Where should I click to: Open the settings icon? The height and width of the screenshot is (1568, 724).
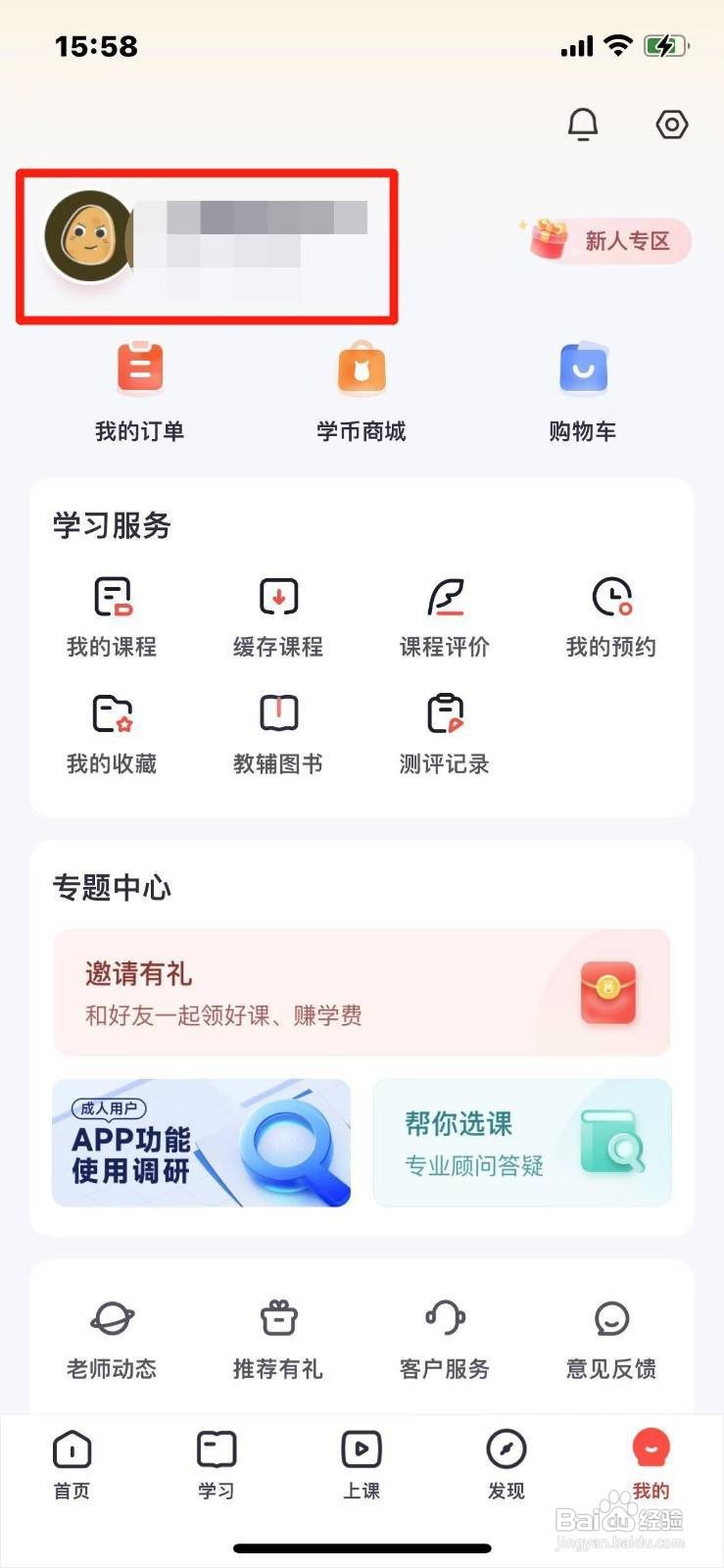671,123
